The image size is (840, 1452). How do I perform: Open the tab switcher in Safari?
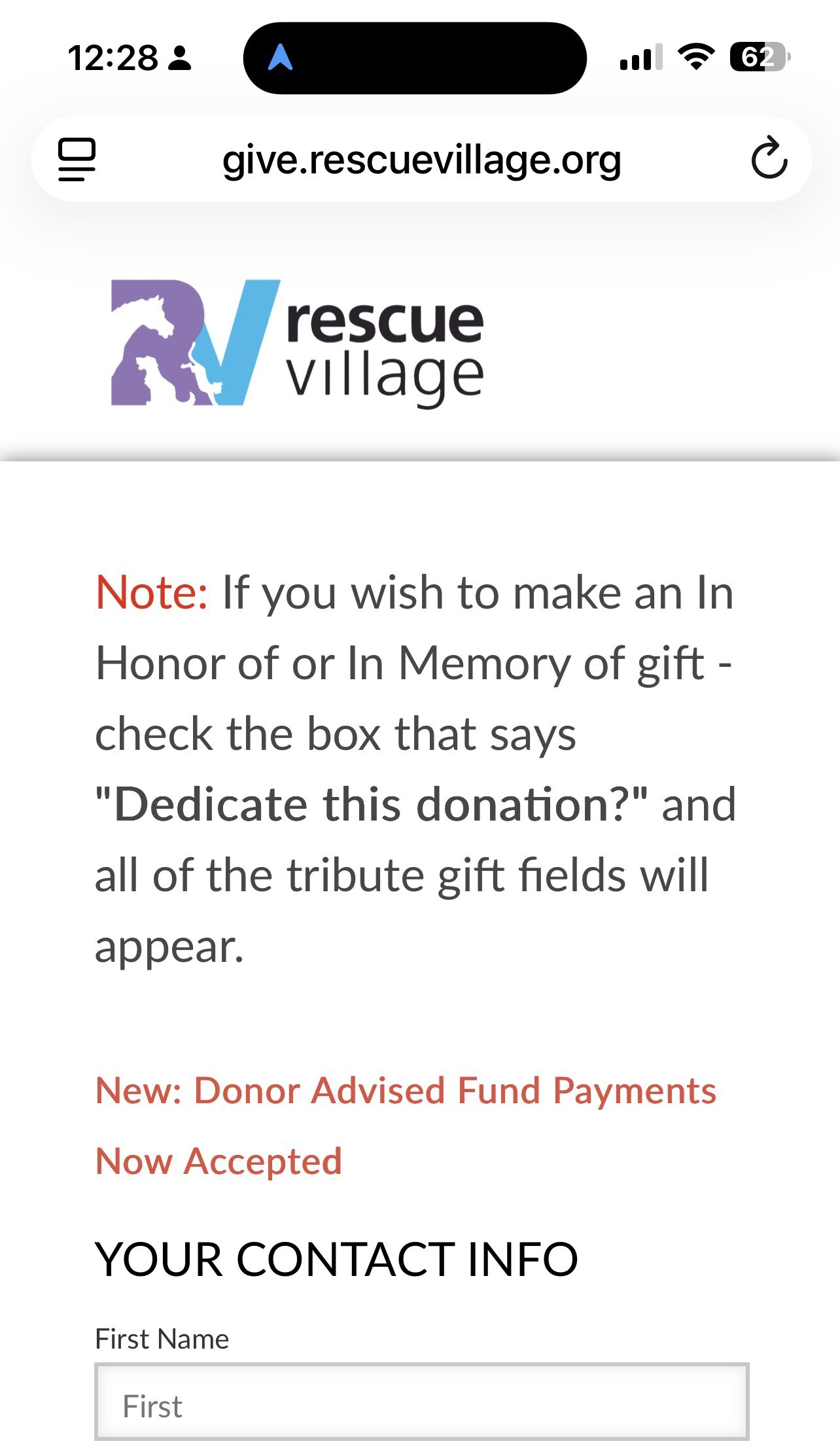pyautogui.click(x=77, y=160)
